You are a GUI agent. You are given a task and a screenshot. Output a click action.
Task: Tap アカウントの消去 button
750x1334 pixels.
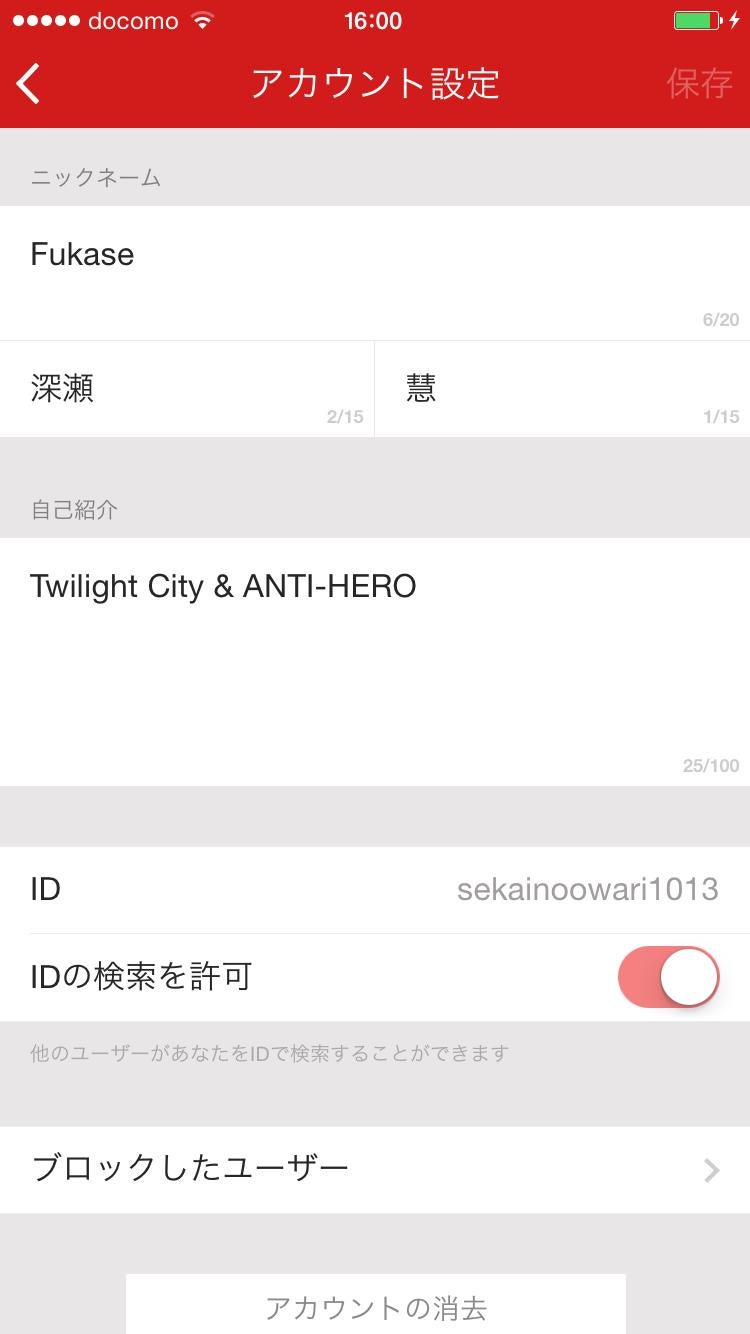pyautogui.click(x=375, y=1306)
